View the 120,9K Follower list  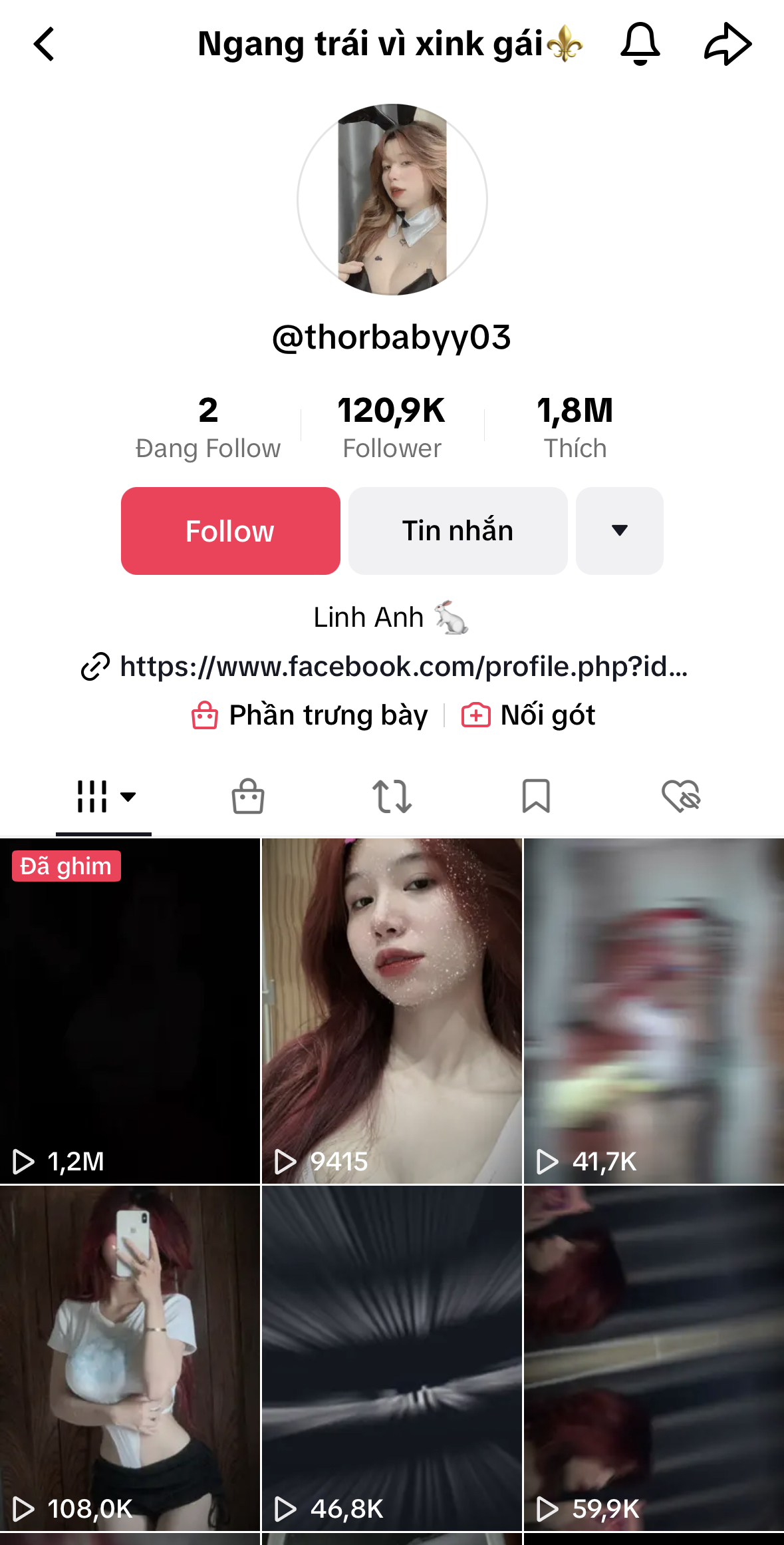pos(392,427)
